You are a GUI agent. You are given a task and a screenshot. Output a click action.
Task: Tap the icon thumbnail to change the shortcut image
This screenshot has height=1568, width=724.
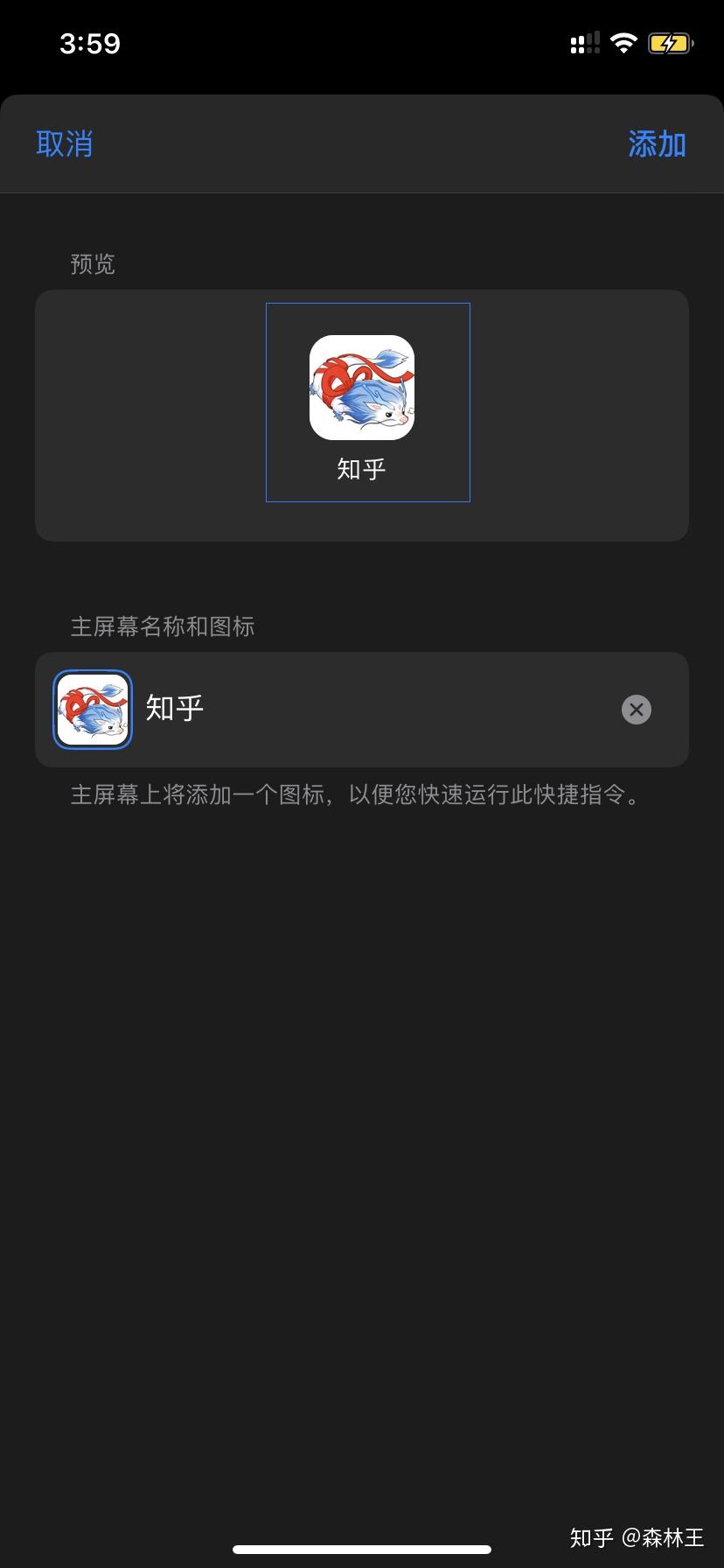pyautogui.click(x=92, y=709)
